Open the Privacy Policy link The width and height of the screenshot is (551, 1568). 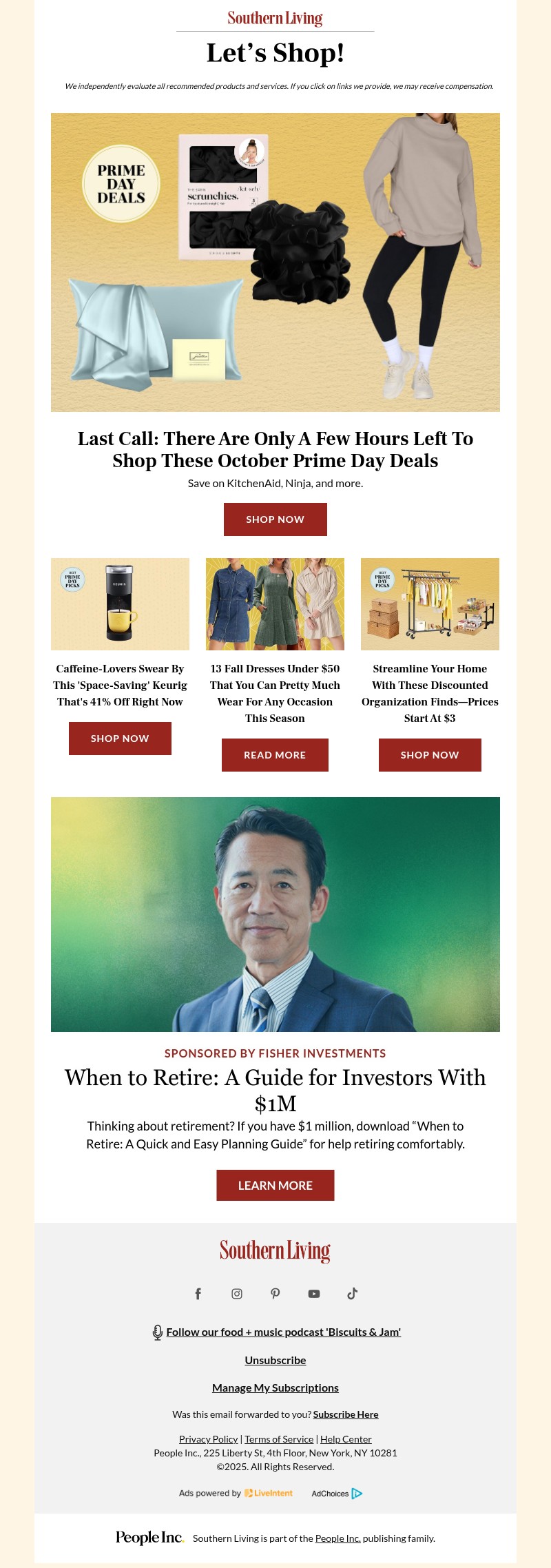tap(208, 1438)
